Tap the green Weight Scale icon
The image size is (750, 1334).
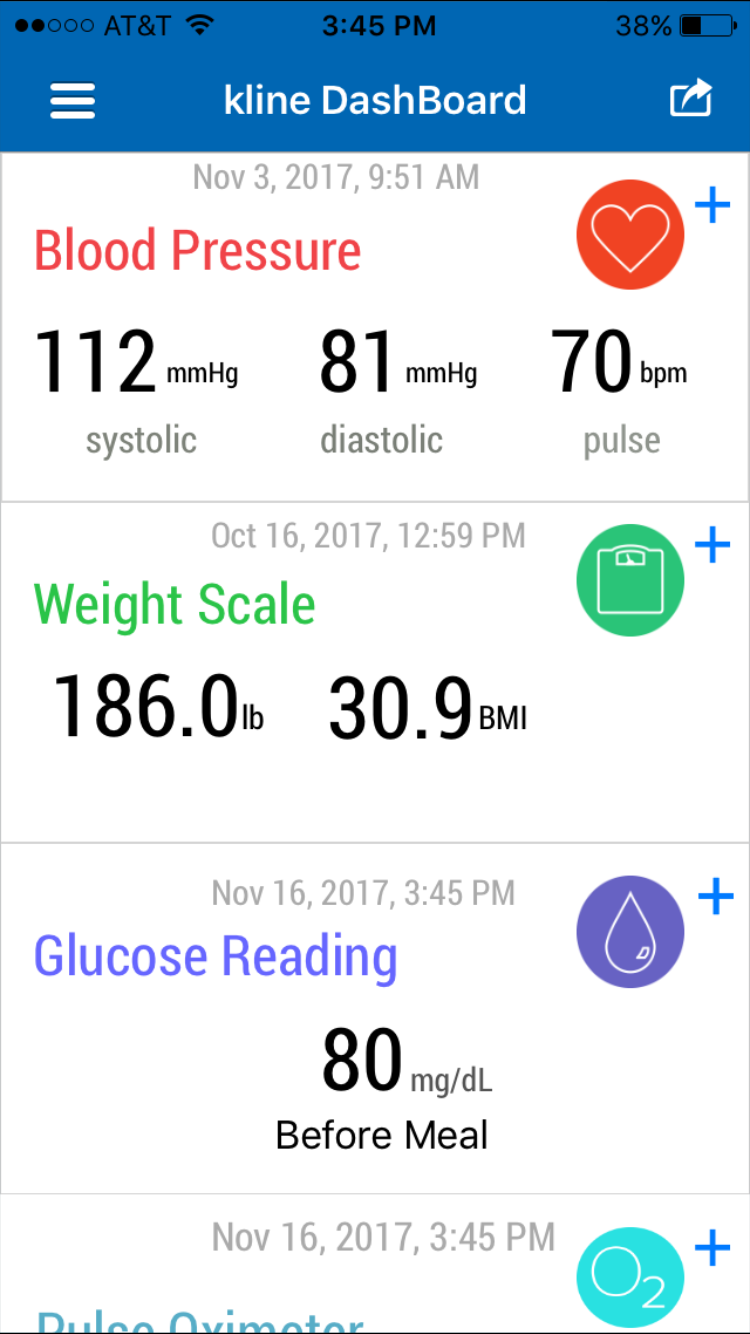(x=630, y=580)
